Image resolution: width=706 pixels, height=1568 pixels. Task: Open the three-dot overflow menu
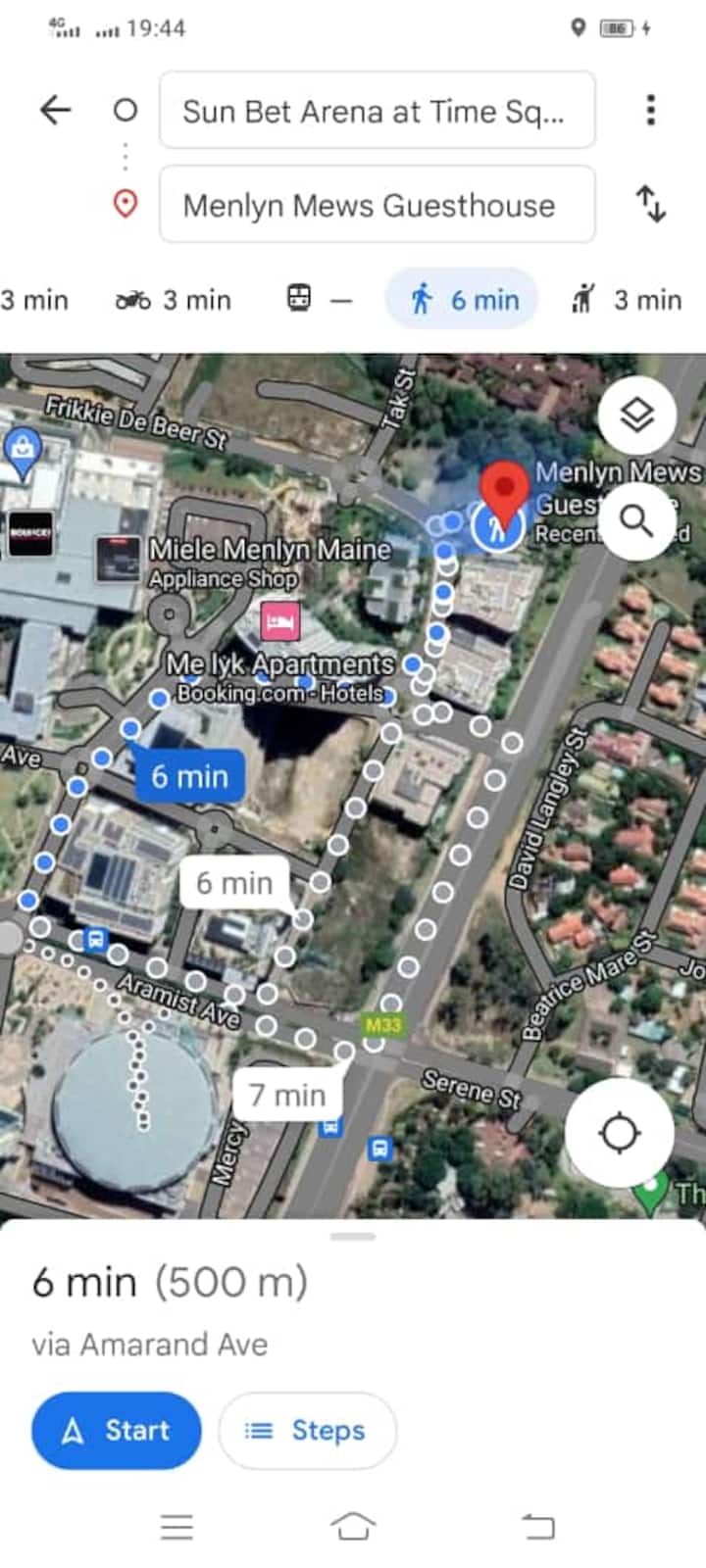coord(650,110)
